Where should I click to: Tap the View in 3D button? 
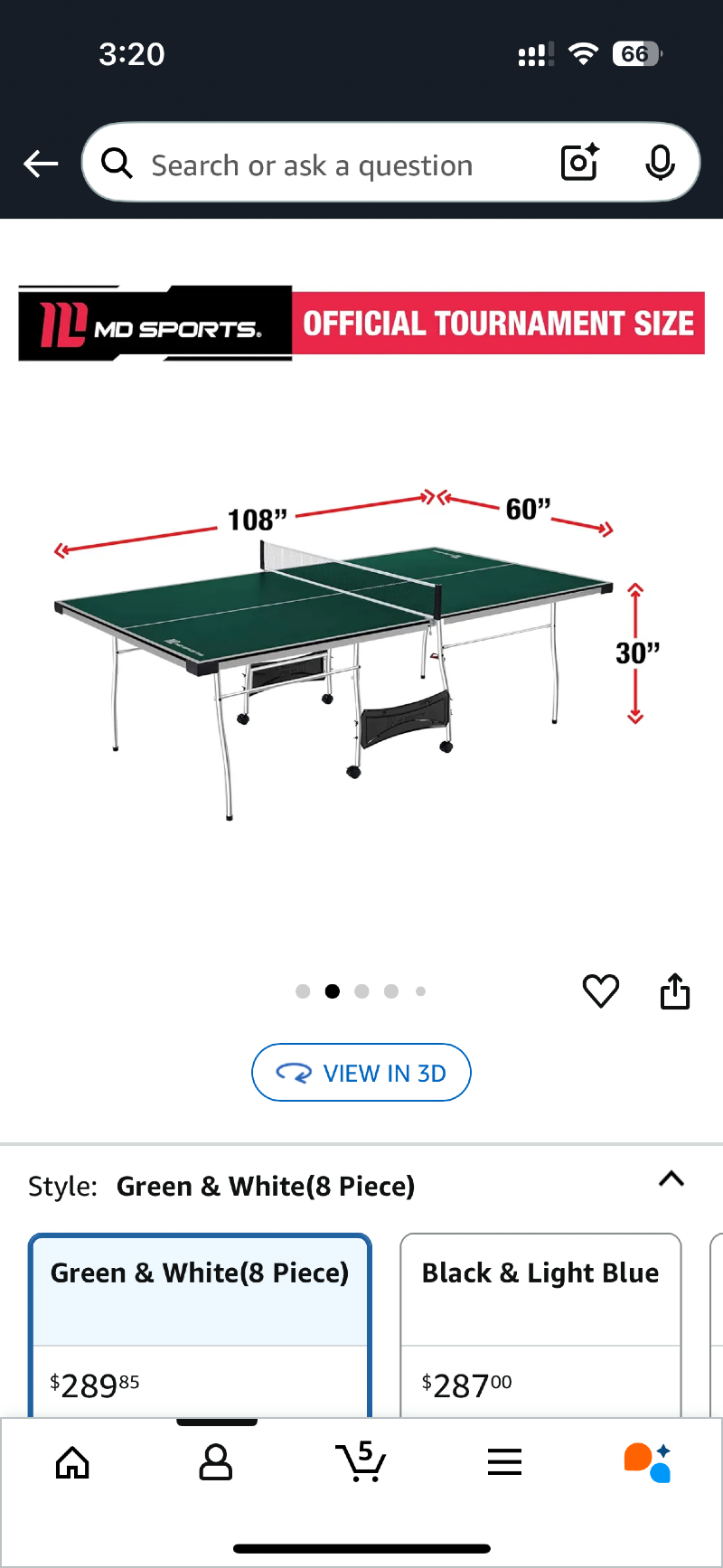(361, 1073)
